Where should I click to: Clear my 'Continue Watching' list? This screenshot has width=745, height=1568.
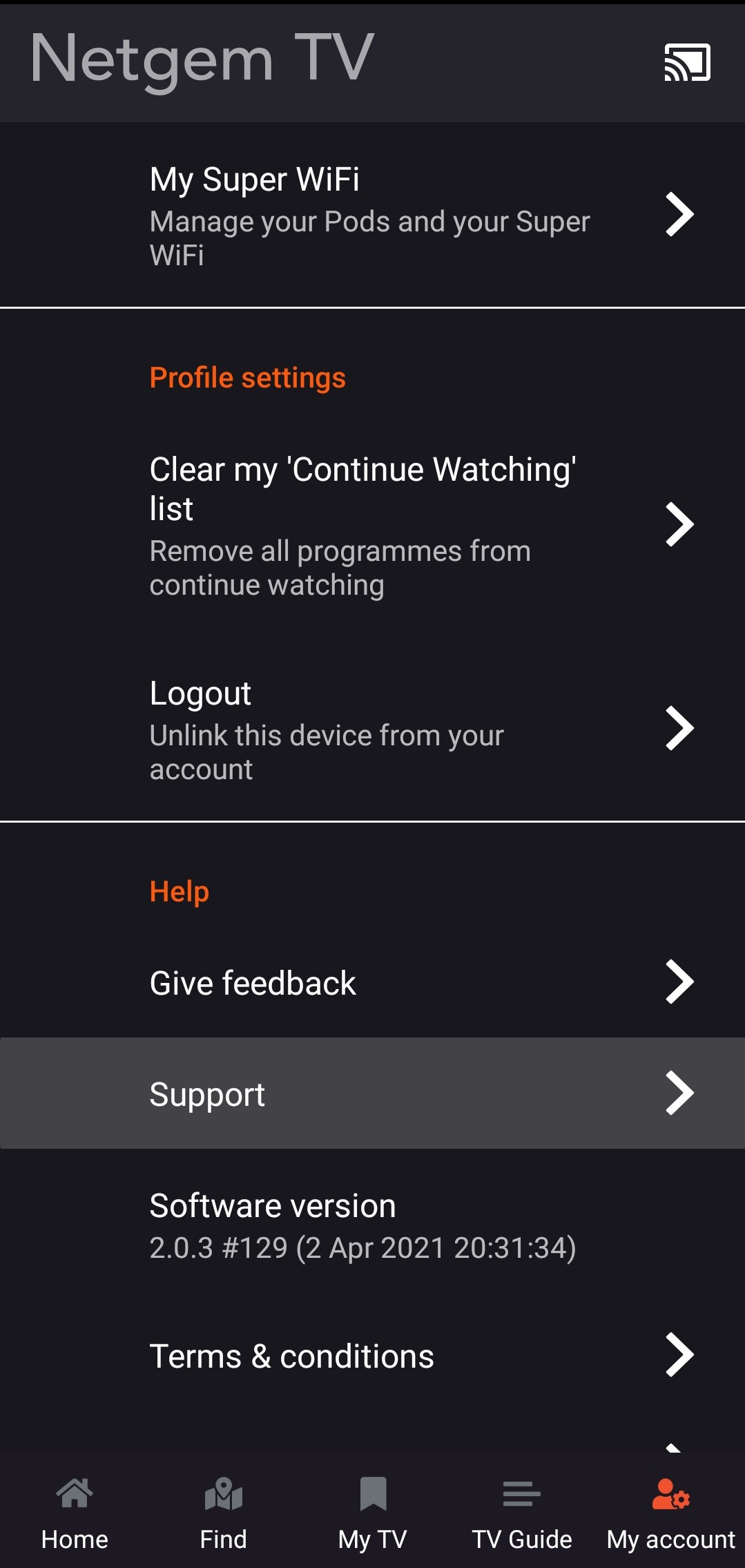coord(372,525)
